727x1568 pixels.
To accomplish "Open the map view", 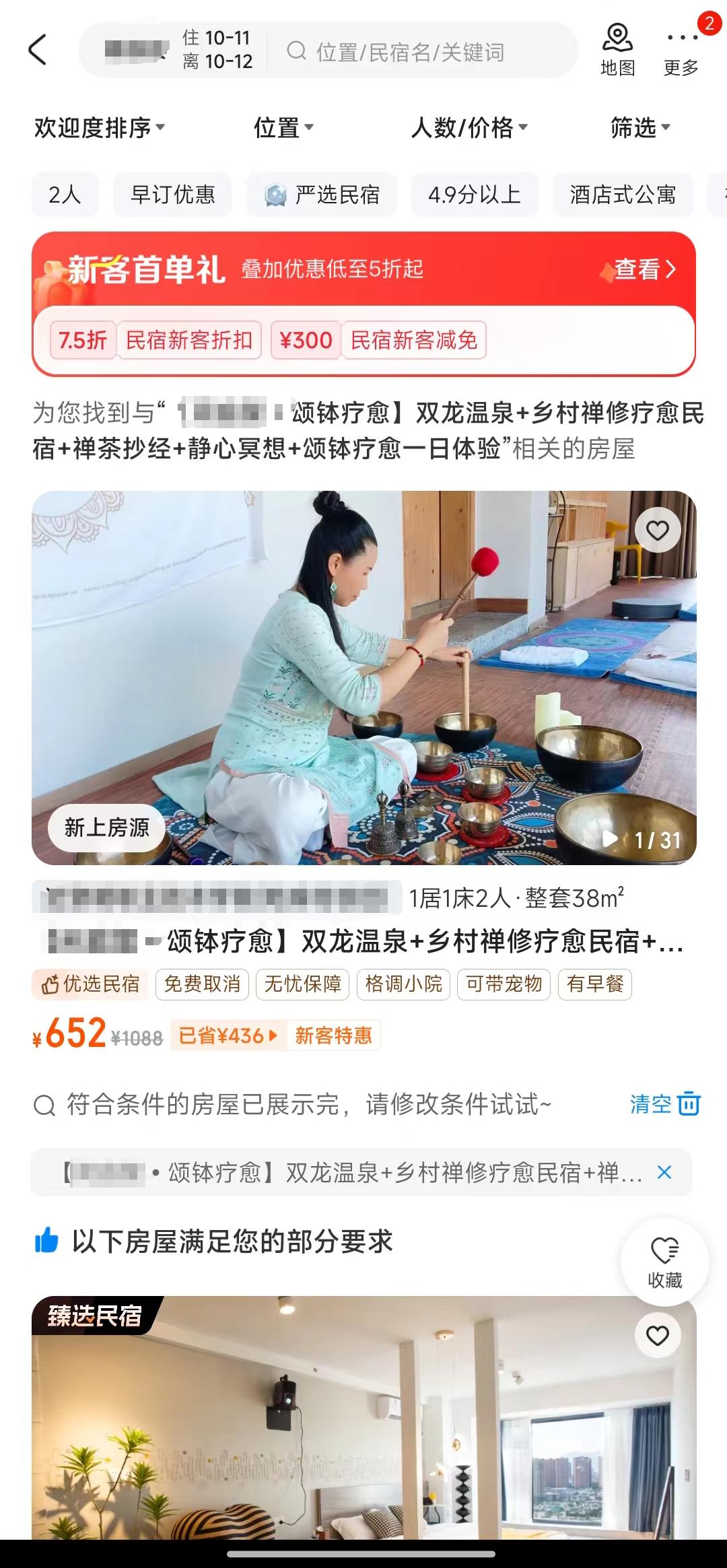I will 617,48.
